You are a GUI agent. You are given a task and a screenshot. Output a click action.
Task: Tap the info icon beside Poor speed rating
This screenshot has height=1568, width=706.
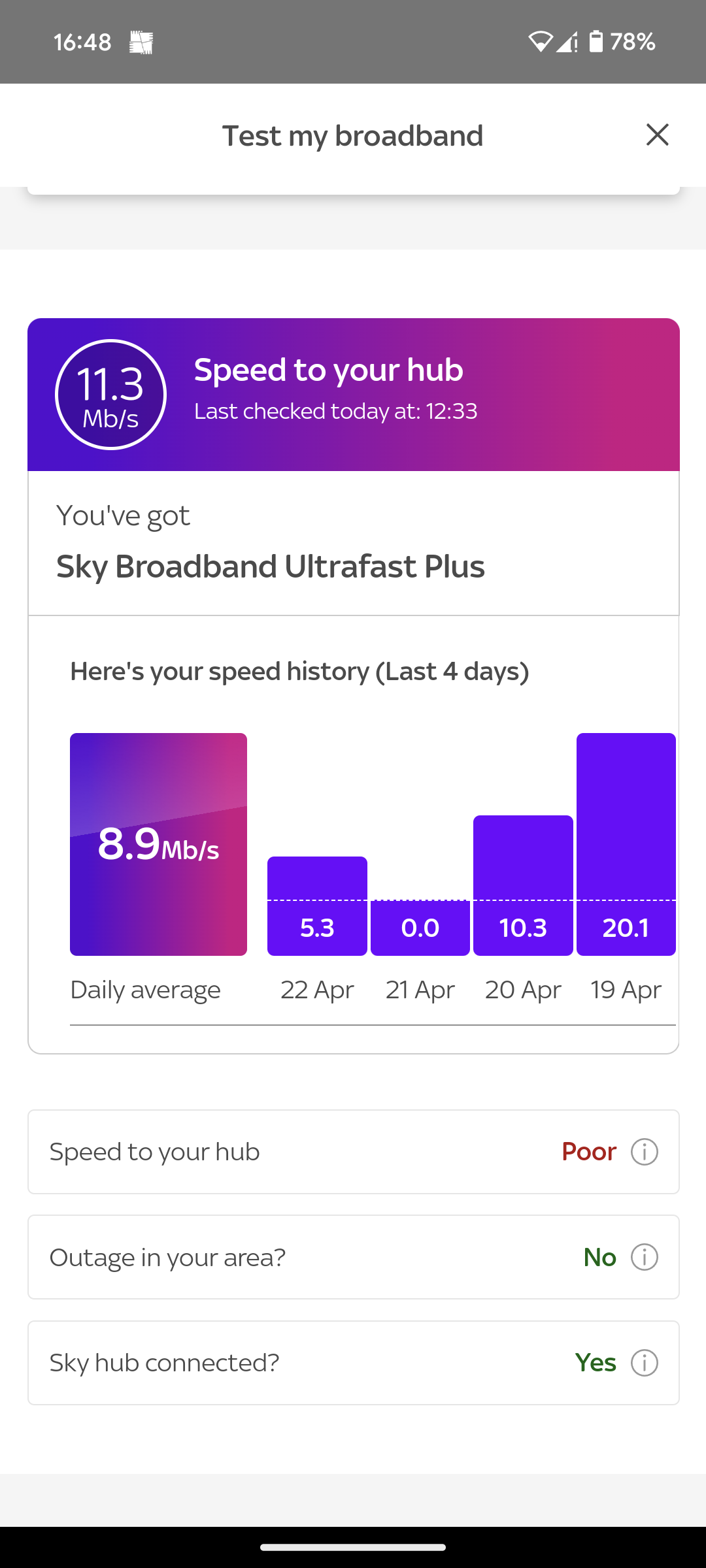pyautogui.click(x=644, y=1152)
